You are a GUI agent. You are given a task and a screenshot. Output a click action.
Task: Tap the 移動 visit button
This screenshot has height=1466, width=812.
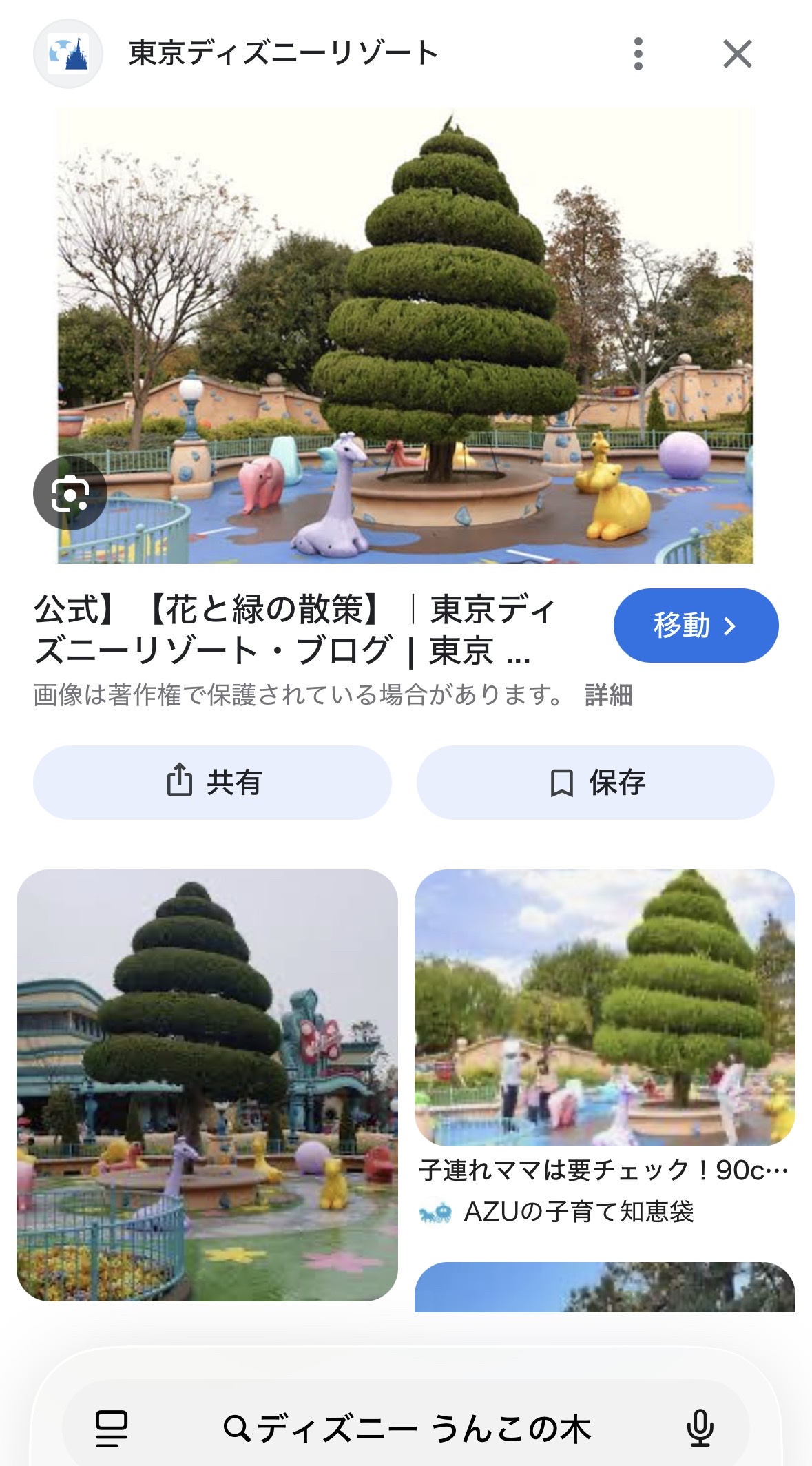tap(696, 626)
